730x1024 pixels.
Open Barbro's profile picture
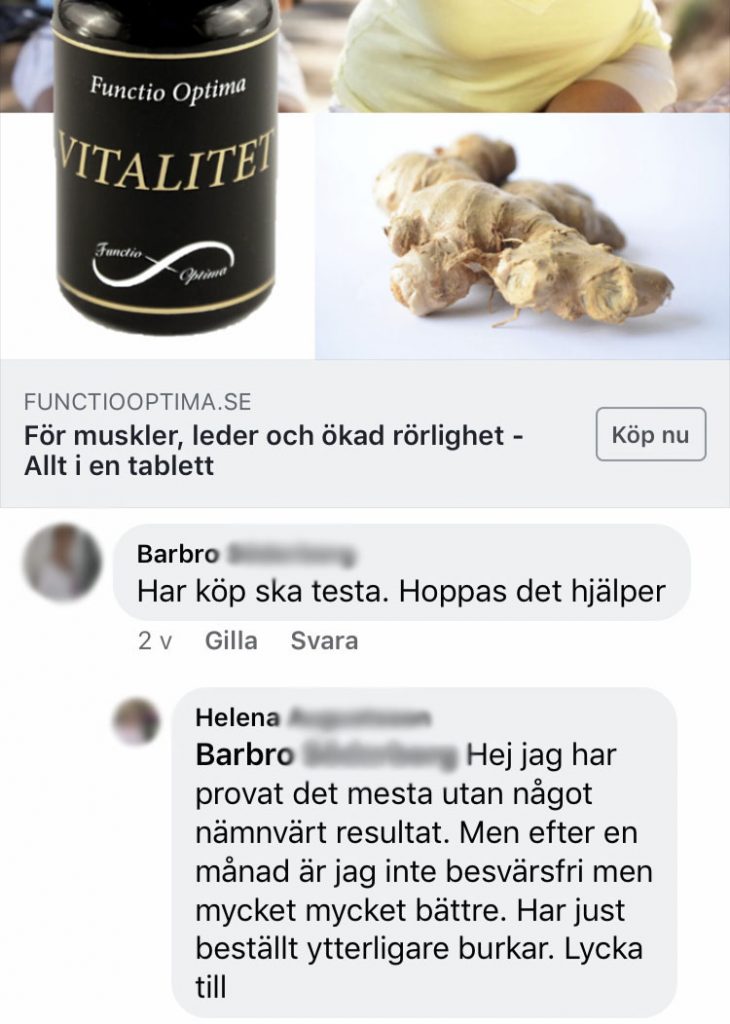point(62,565)
